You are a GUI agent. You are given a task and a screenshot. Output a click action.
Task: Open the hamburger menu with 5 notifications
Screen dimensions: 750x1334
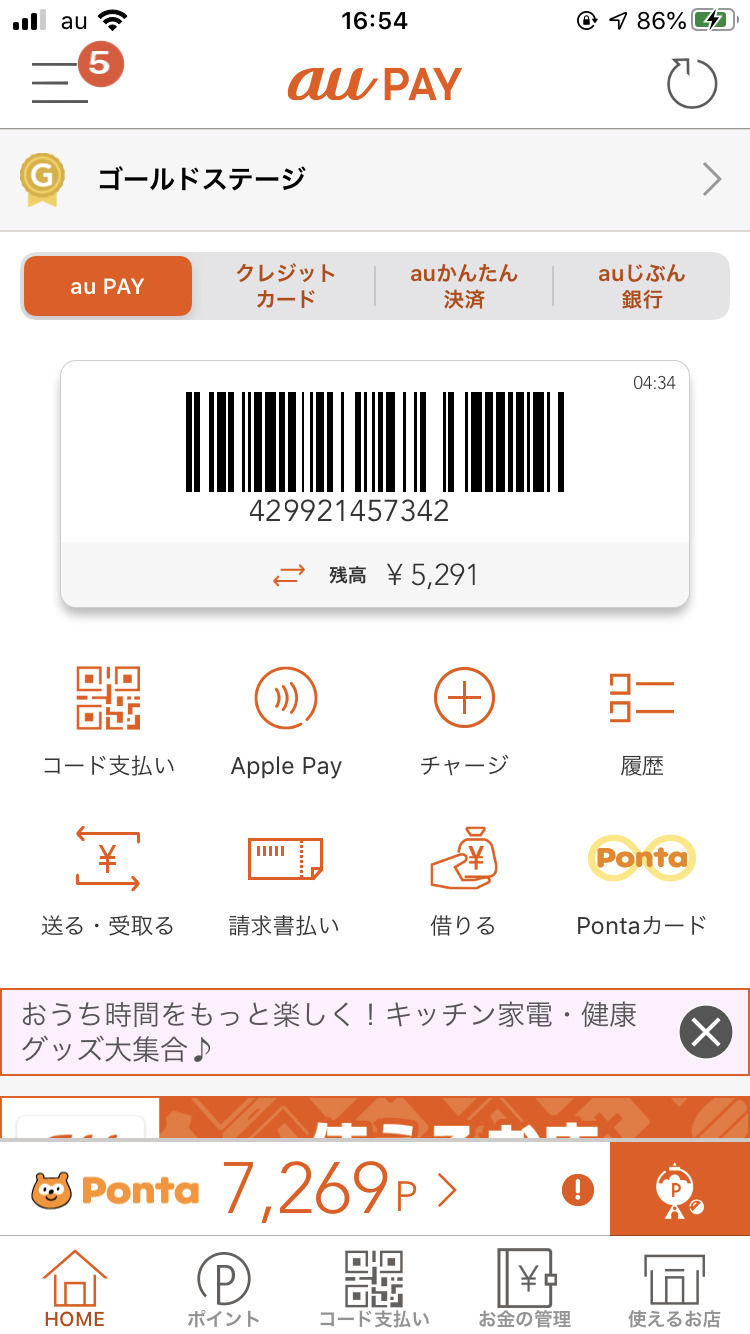60,82
